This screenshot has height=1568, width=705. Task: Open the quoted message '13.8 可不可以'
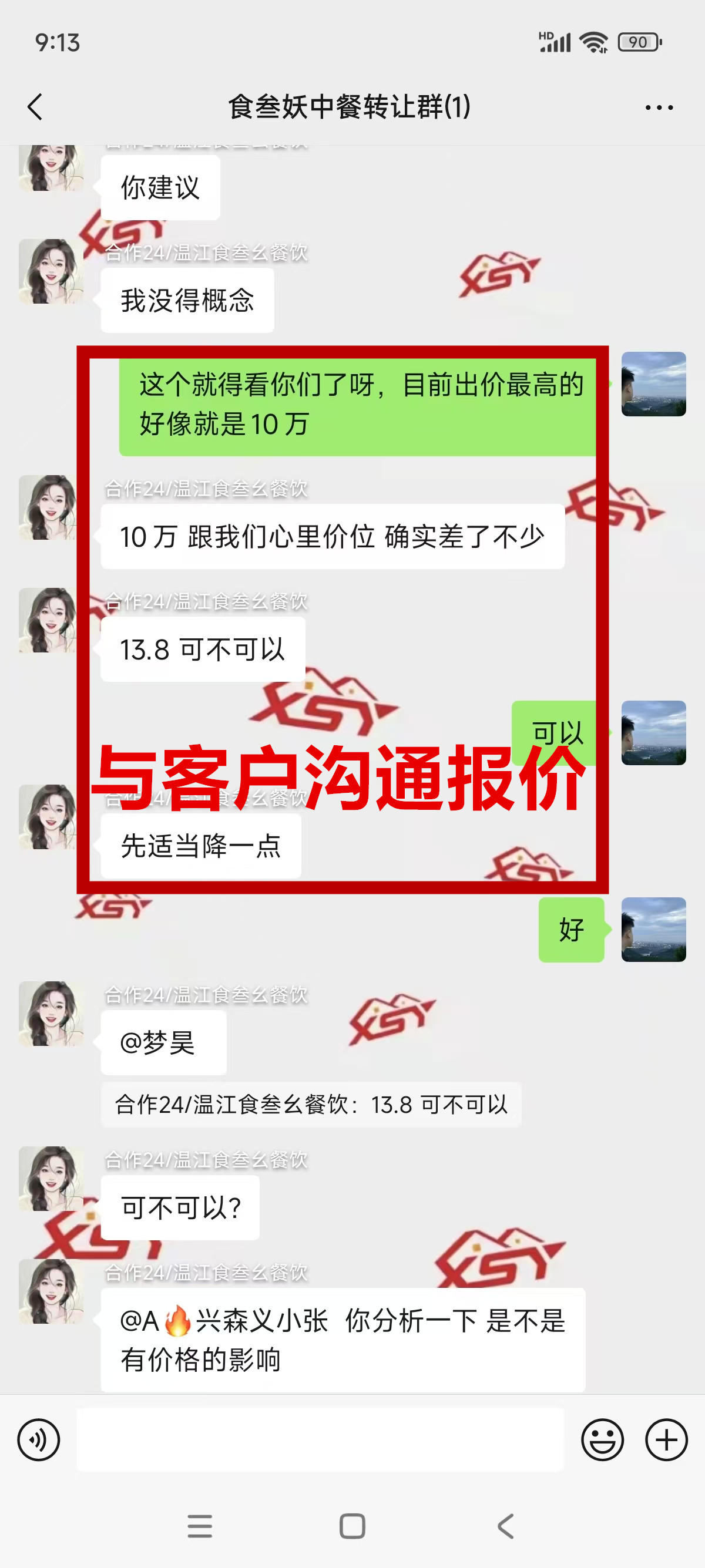(x=311, y=1104)
